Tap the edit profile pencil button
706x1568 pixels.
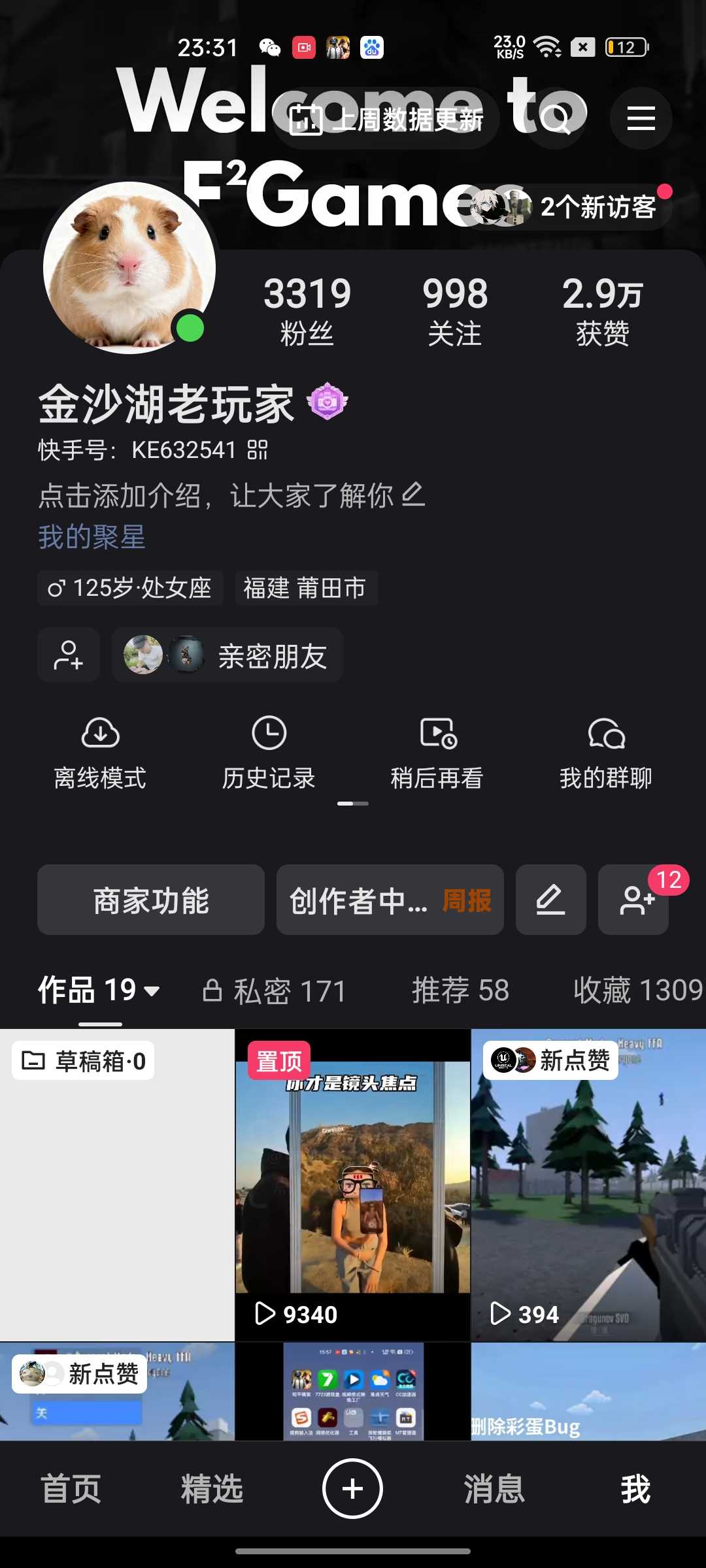(x=550, y=900)
